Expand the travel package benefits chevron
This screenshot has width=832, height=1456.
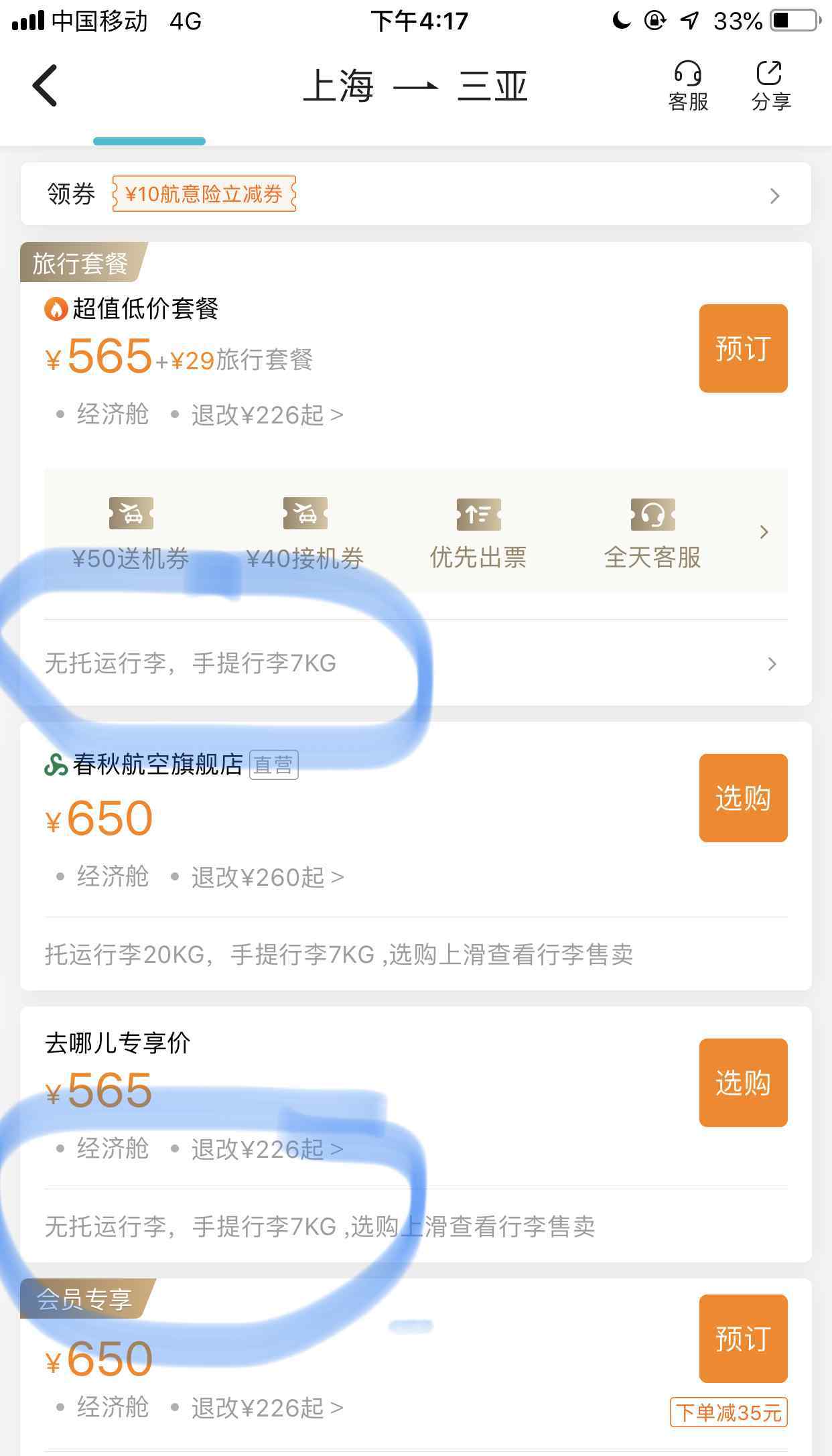click(764, 532)
